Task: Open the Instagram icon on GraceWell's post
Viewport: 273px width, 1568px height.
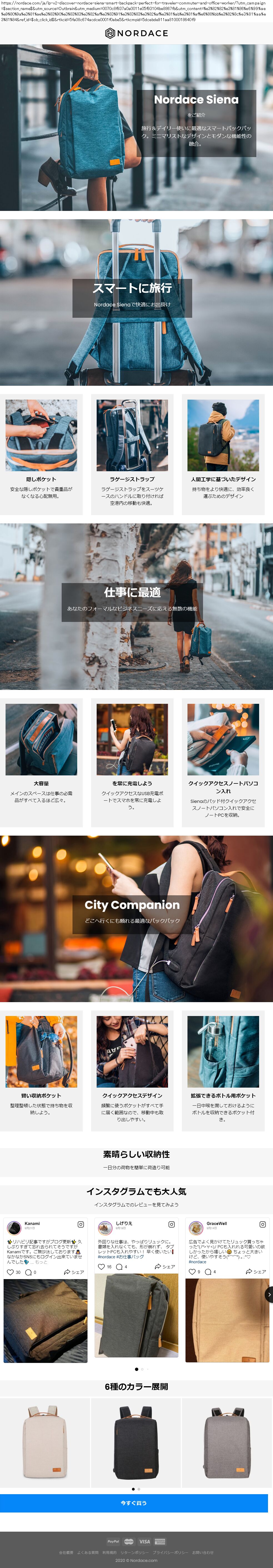Action: point(263,1224)
